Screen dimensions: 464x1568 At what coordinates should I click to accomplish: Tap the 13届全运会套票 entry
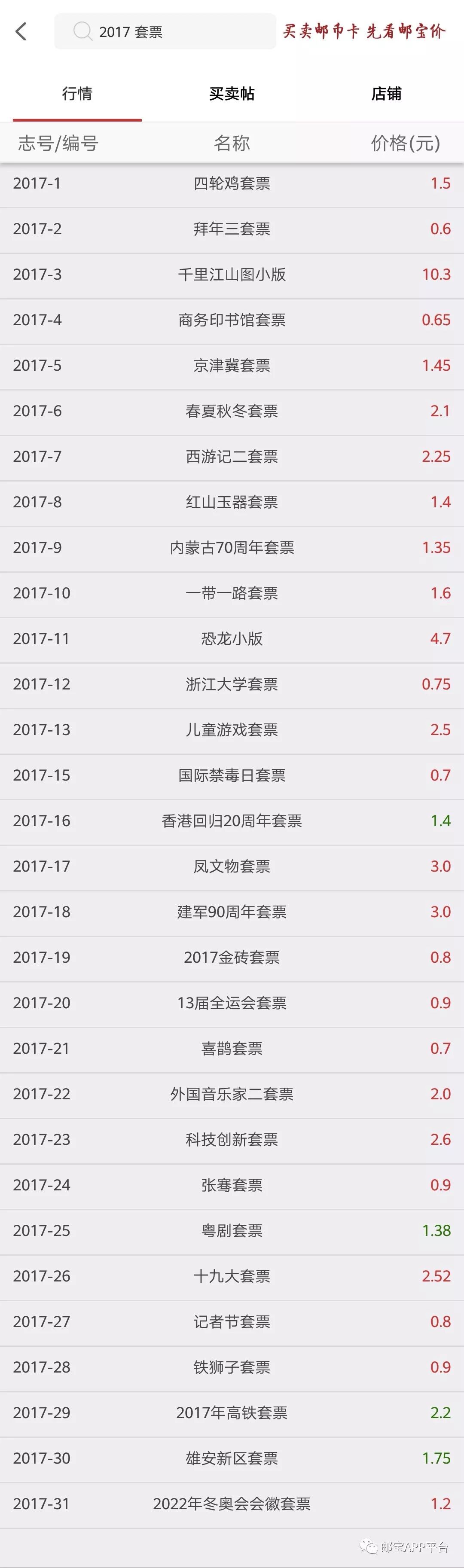point(232,1003)
